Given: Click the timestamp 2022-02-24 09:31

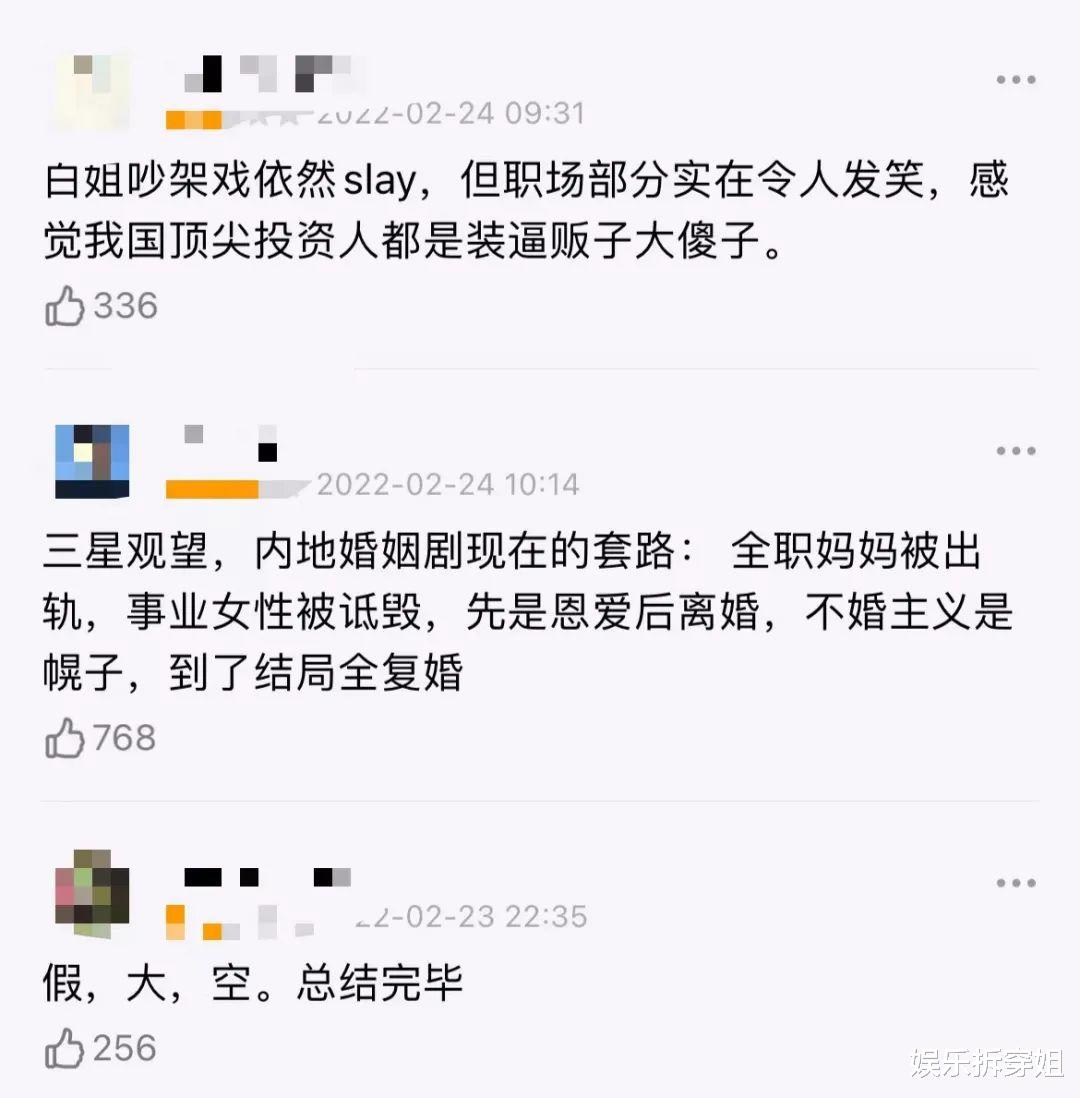Looking at the screenshot, I should pyautogui.click(x=448, y=113).
